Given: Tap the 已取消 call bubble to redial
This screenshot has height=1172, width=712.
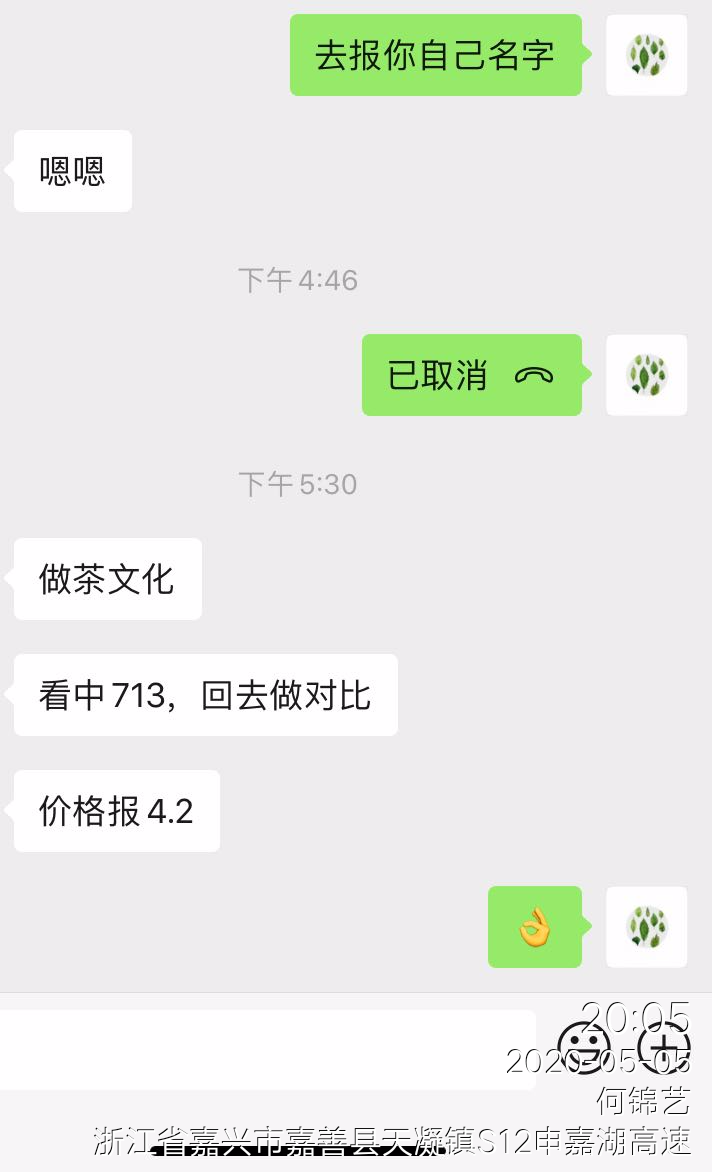Looking at the screenshot, I should pyautogui.click(x=471, y=375).
